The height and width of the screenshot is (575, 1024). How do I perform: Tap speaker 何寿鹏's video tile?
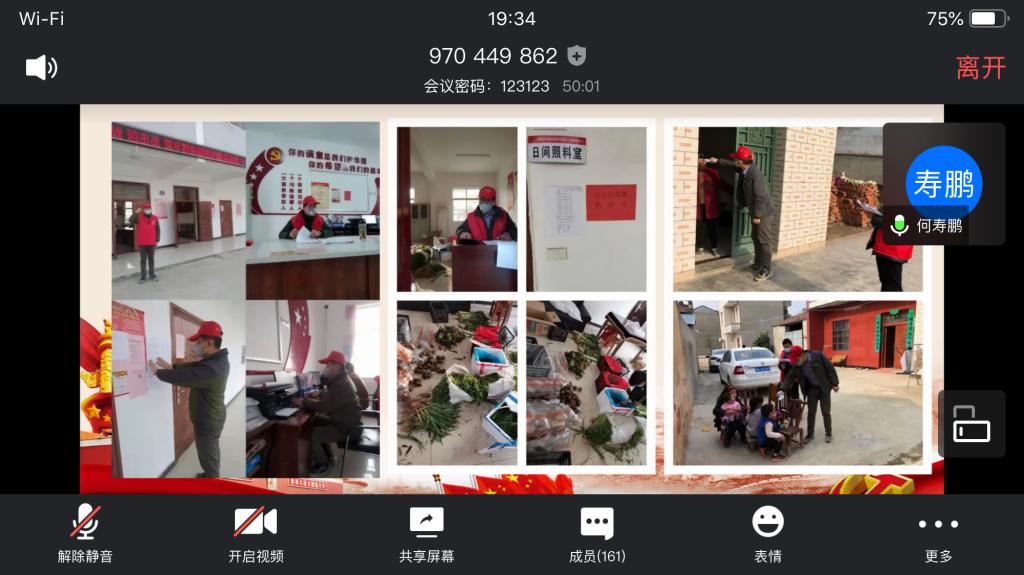tap(943, 185)
